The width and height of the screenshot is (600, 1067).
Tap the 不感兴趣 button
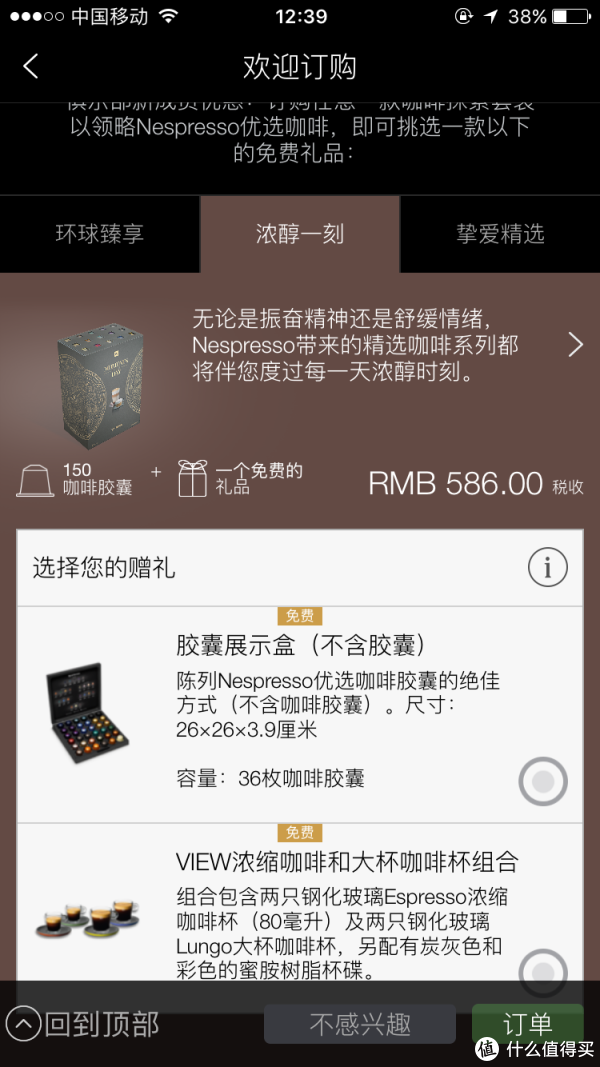[x=360, y=1025]
